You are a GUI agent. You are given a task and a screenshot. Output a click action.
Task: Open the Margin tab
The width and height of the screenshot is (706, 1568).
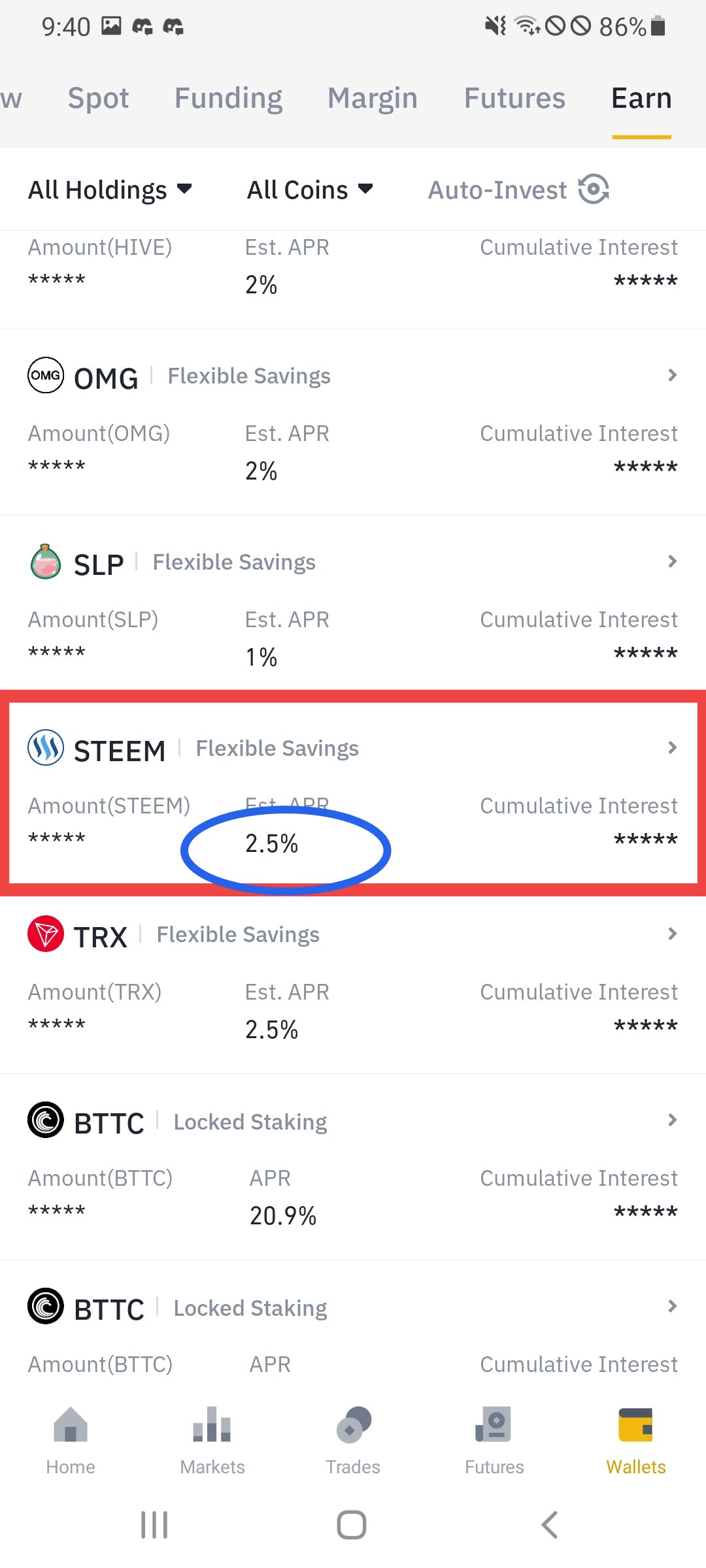pos(373,99)
